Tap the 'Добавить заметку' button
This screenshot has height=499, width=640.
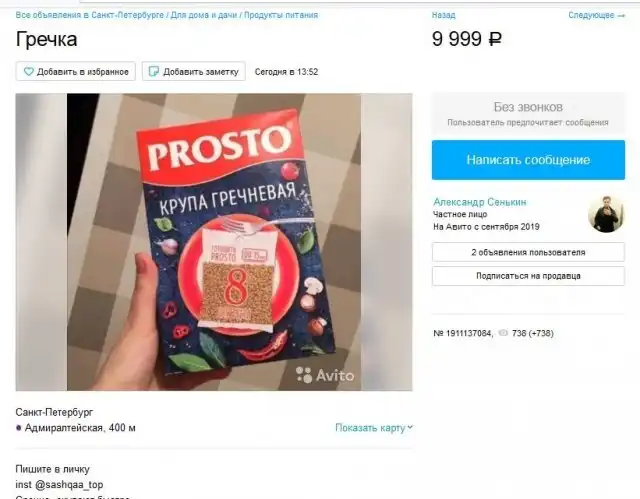click(x=193, y=72)
